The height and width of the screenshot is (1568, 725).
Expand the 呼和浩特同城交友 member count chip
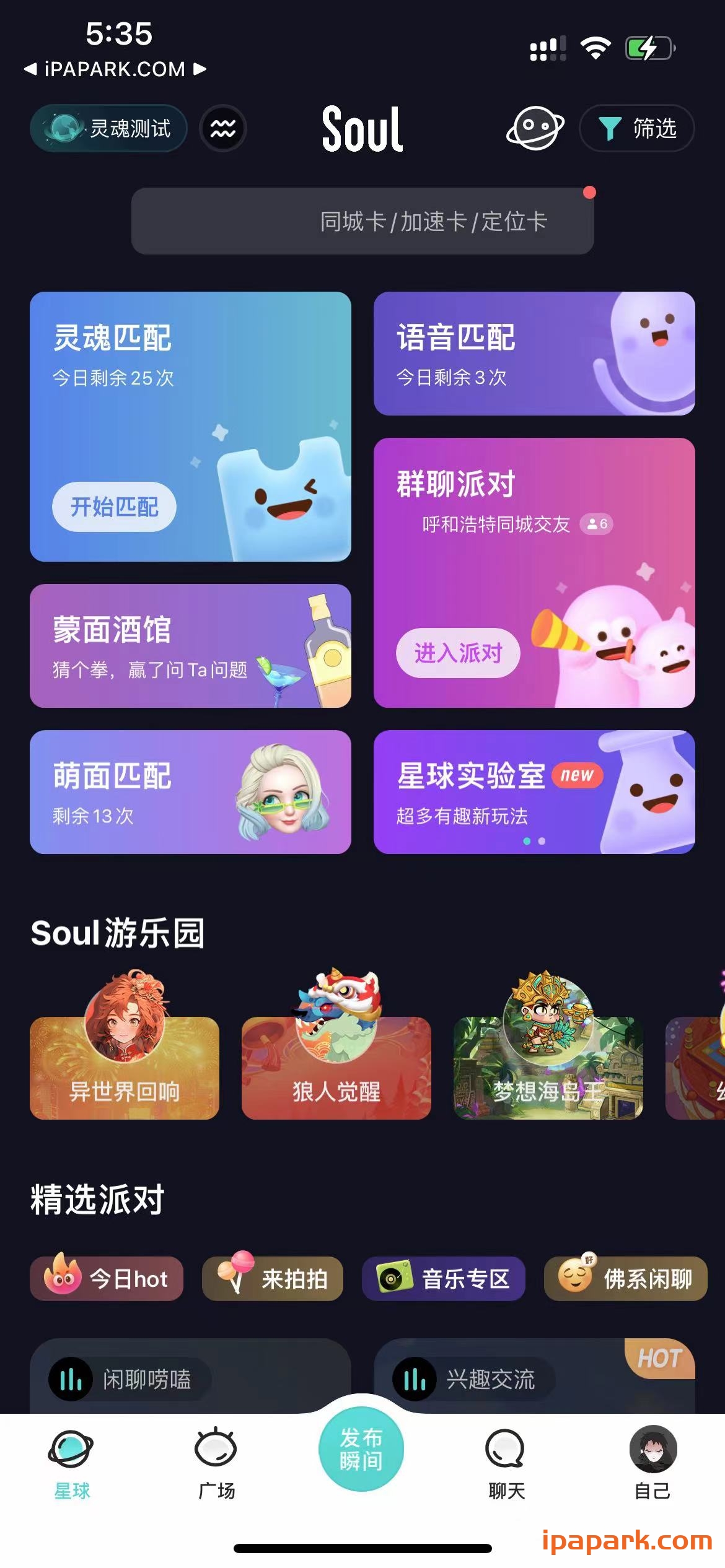coord(598,525)
